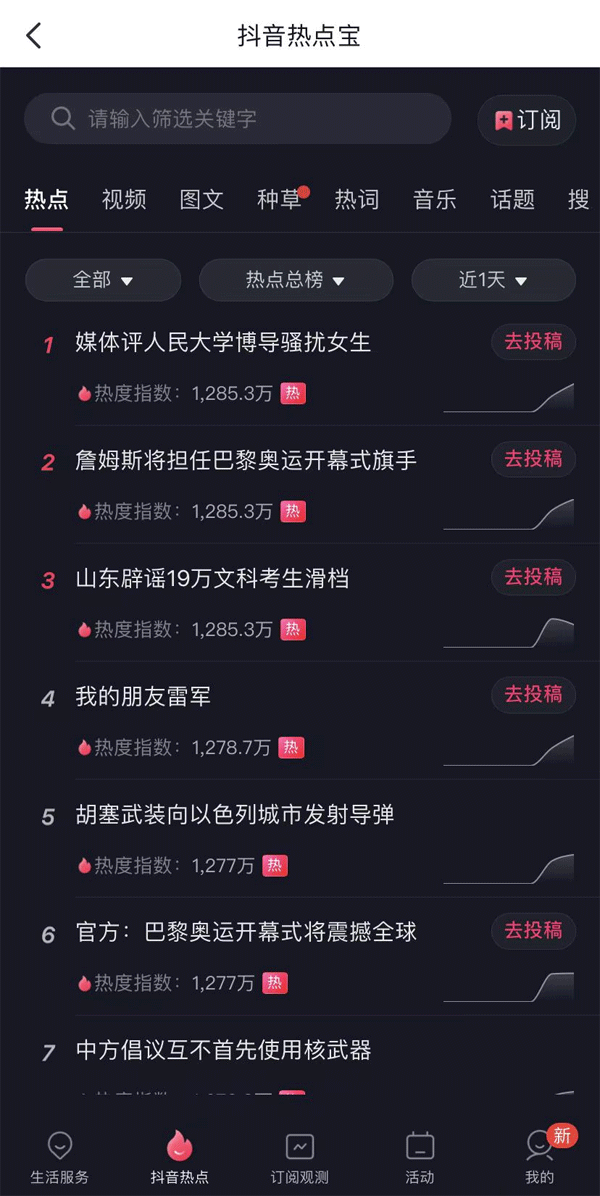
Task: Switch to the 视频 tab
Action: (124, 200)
